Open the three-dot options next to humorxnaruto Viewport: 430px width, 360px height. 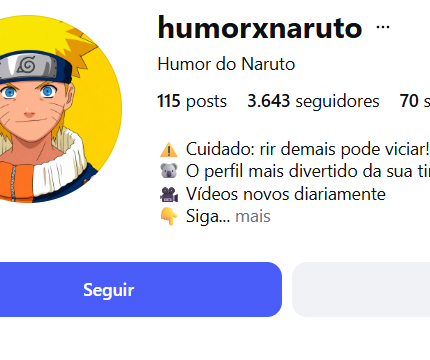click(383, 27)
